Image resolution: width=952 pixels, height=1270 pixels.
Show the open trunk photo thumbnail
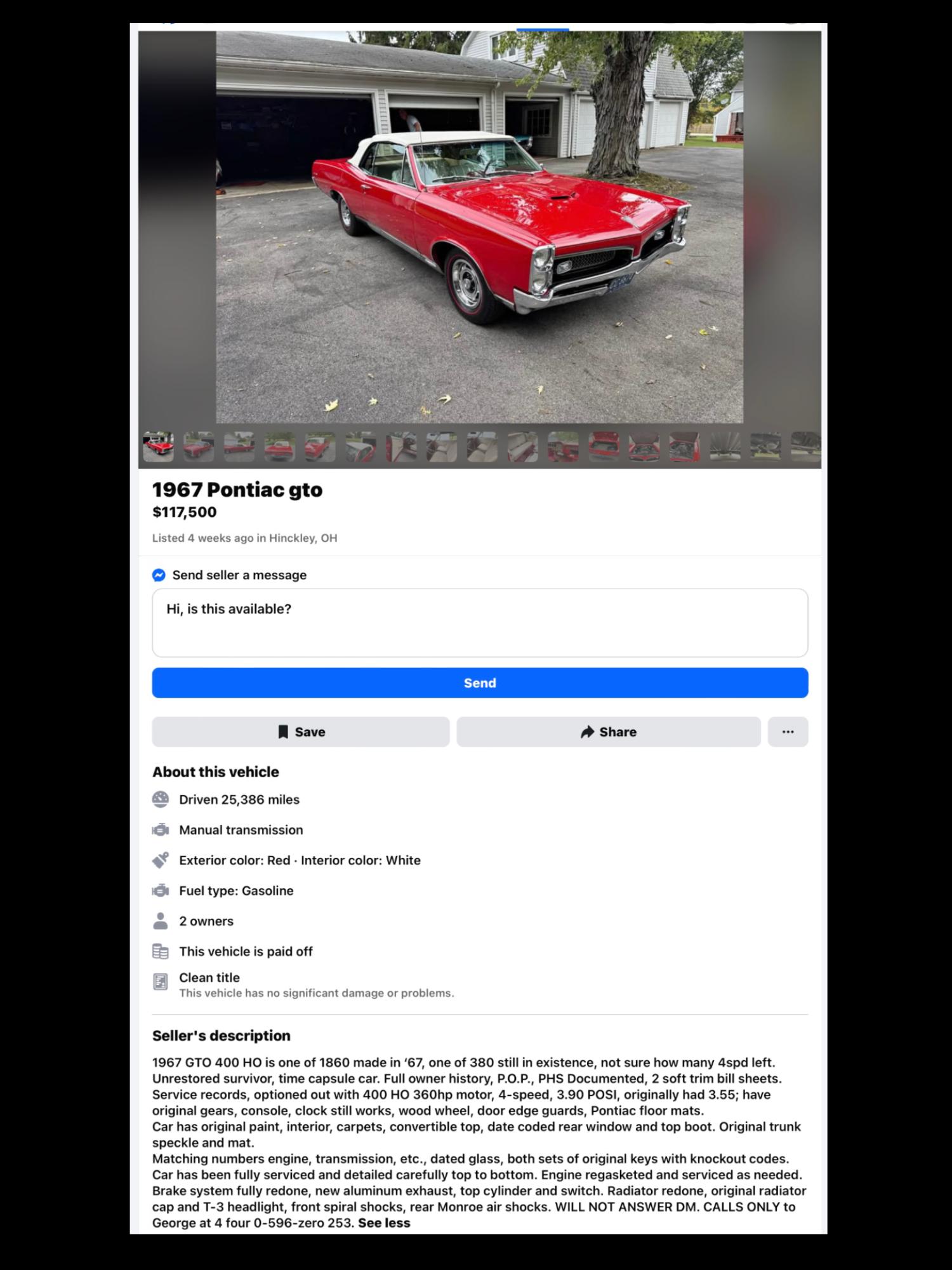(x=604, y=446)
